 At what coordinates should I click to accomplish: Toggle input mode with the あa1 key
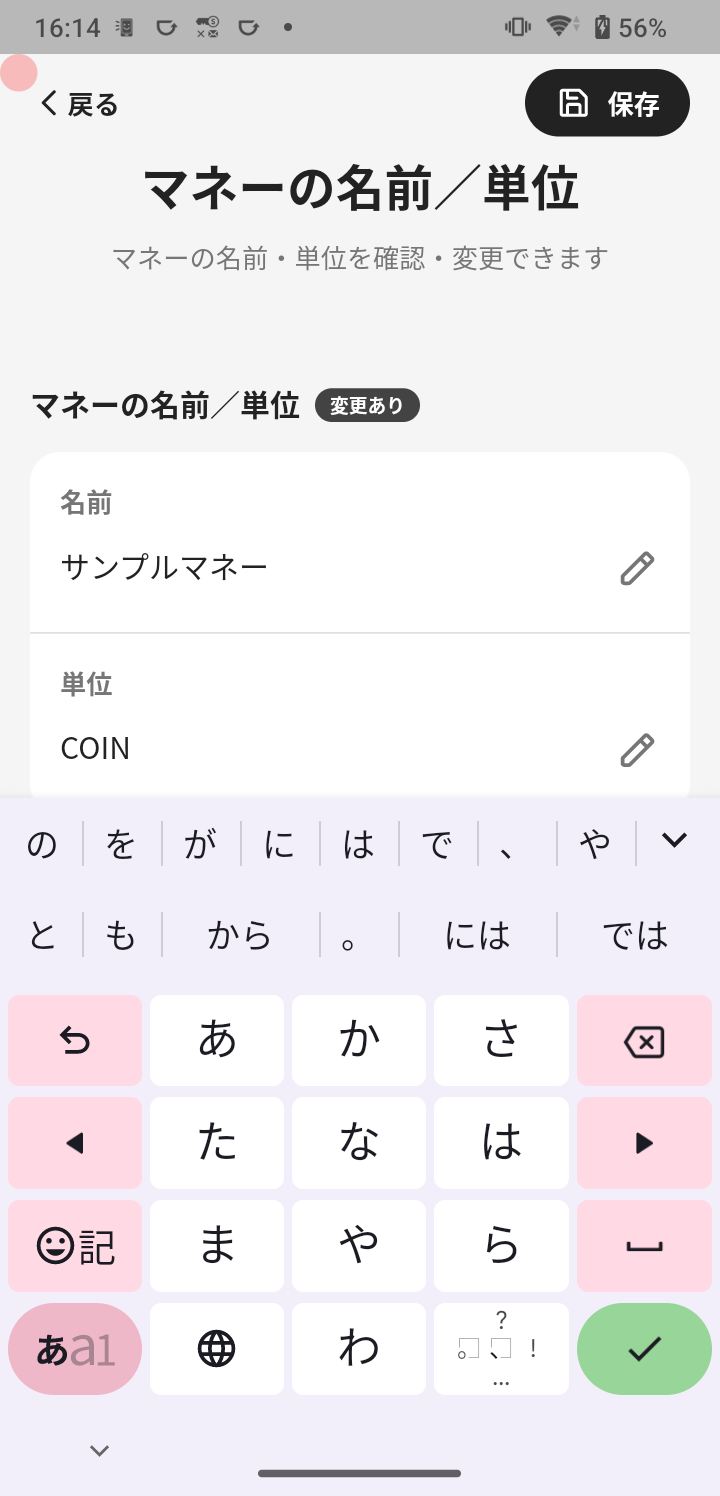coord(75,1349)
